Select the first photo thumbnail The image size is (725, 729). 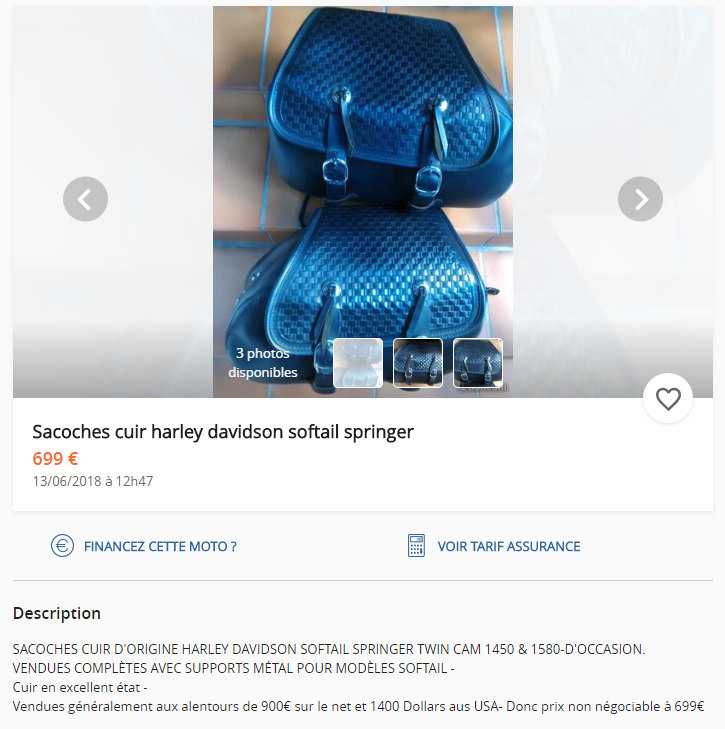[358, 362]
